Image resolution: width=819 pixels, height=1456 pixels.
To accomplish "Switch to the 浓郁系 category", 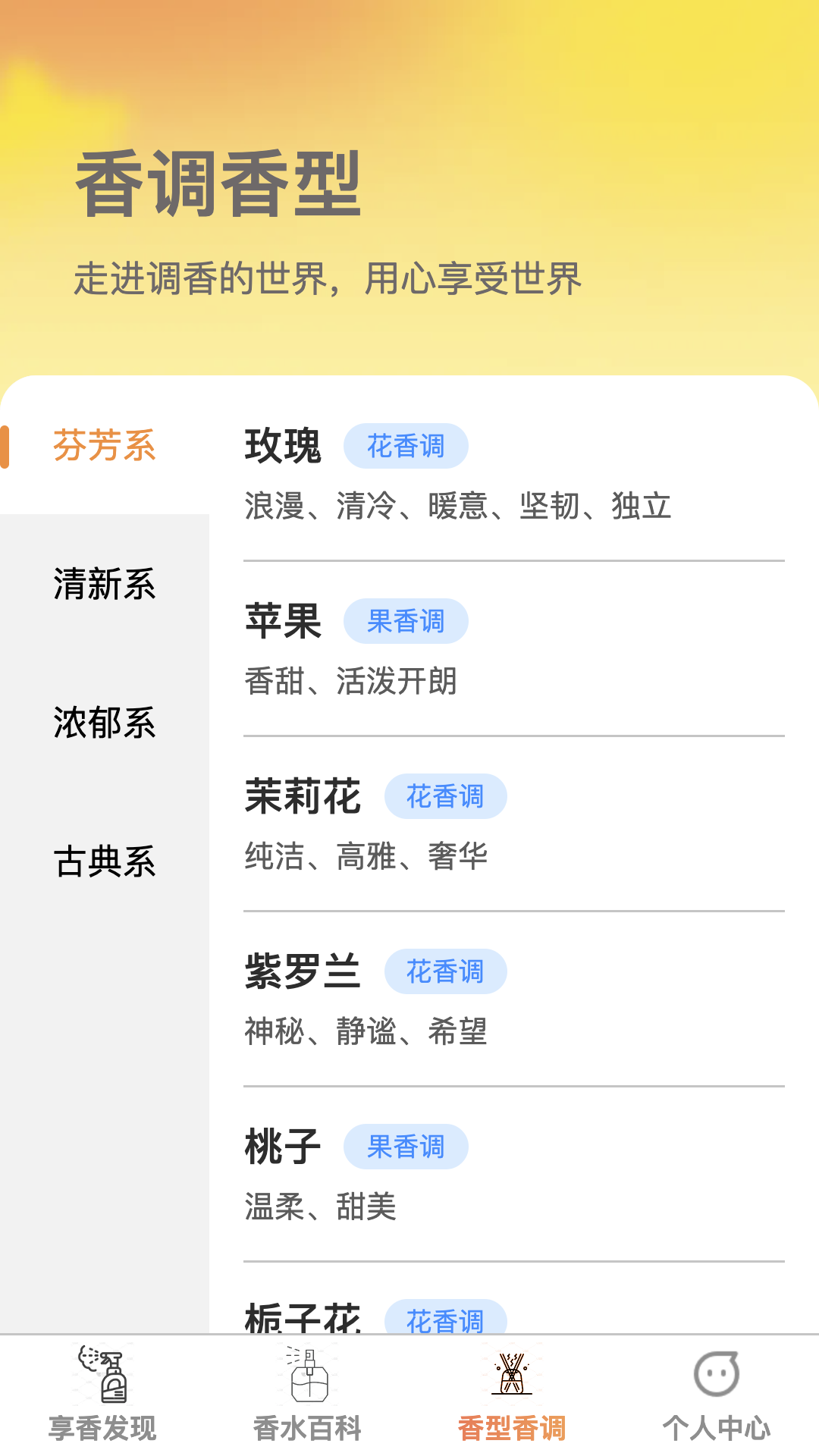I will [105, 723].
